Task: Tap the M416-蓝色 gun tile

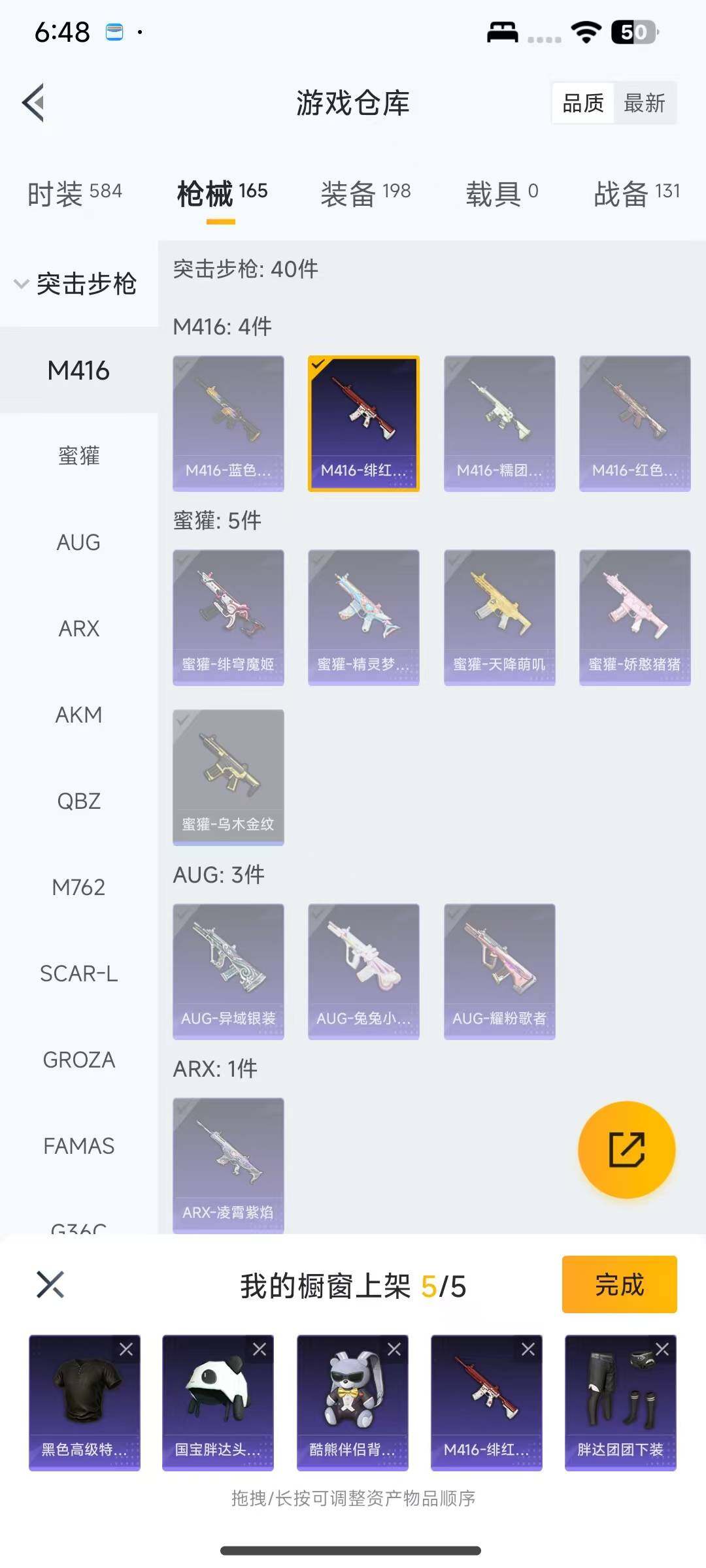Action: point(228,423)
